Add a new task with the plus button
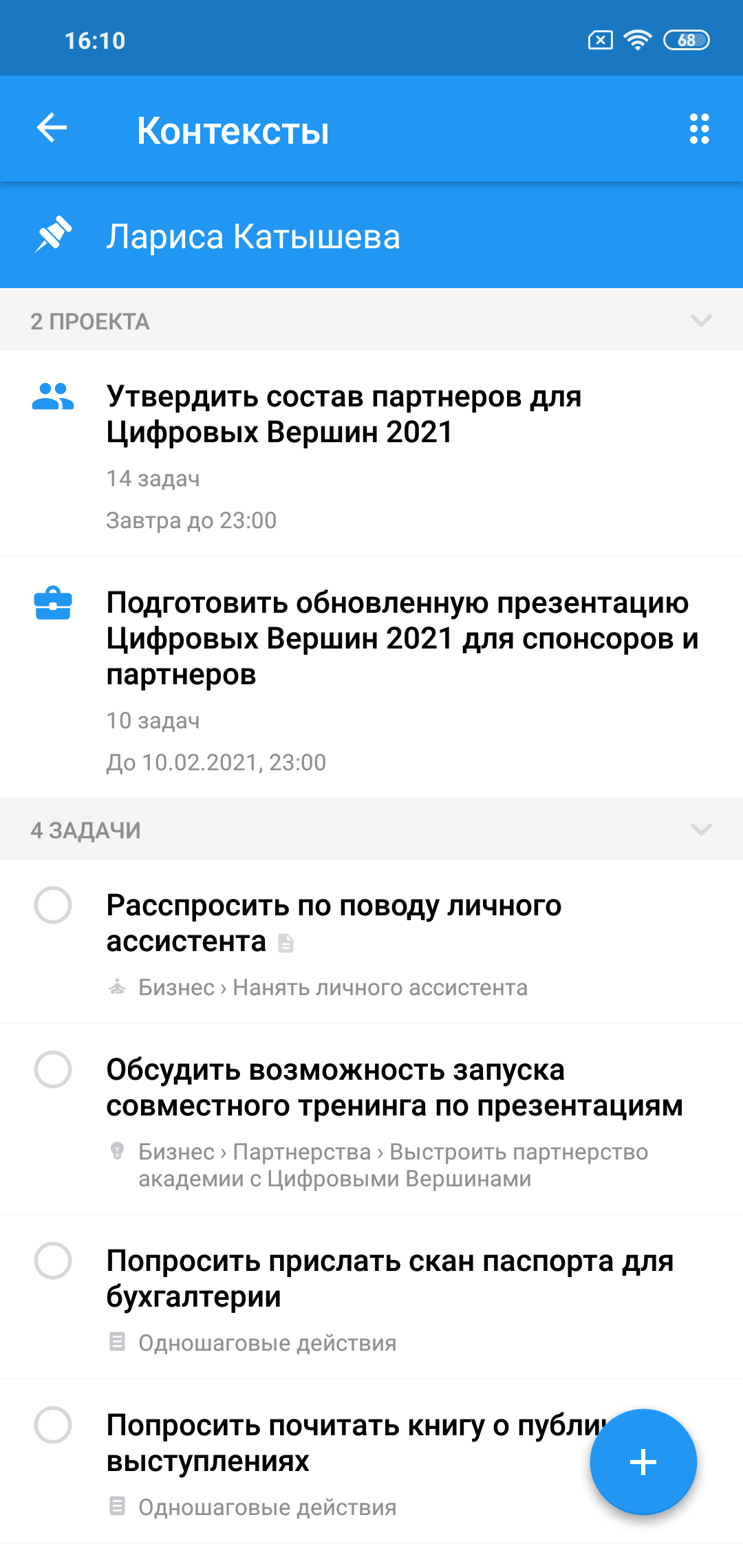 (x=643, y=1462)
